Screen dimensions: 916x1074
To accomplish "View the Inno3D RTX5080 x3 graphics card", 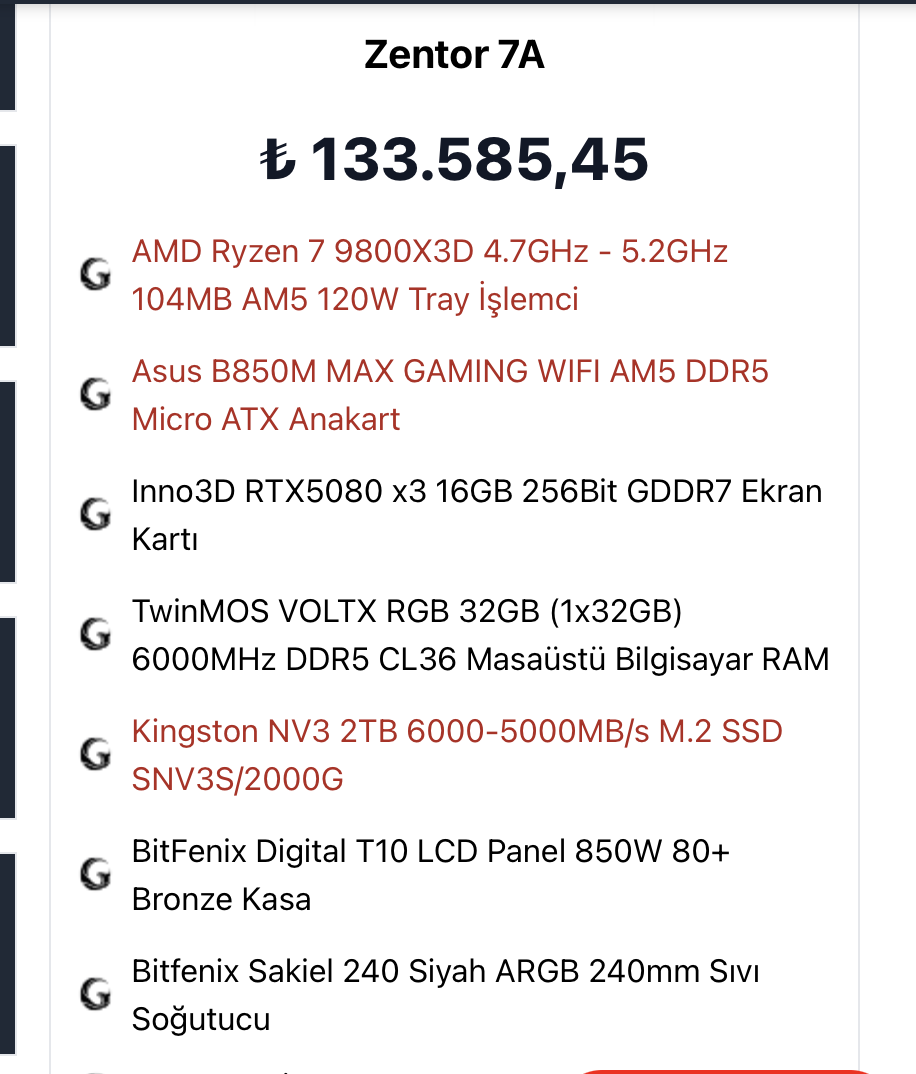I will (477, 515).
